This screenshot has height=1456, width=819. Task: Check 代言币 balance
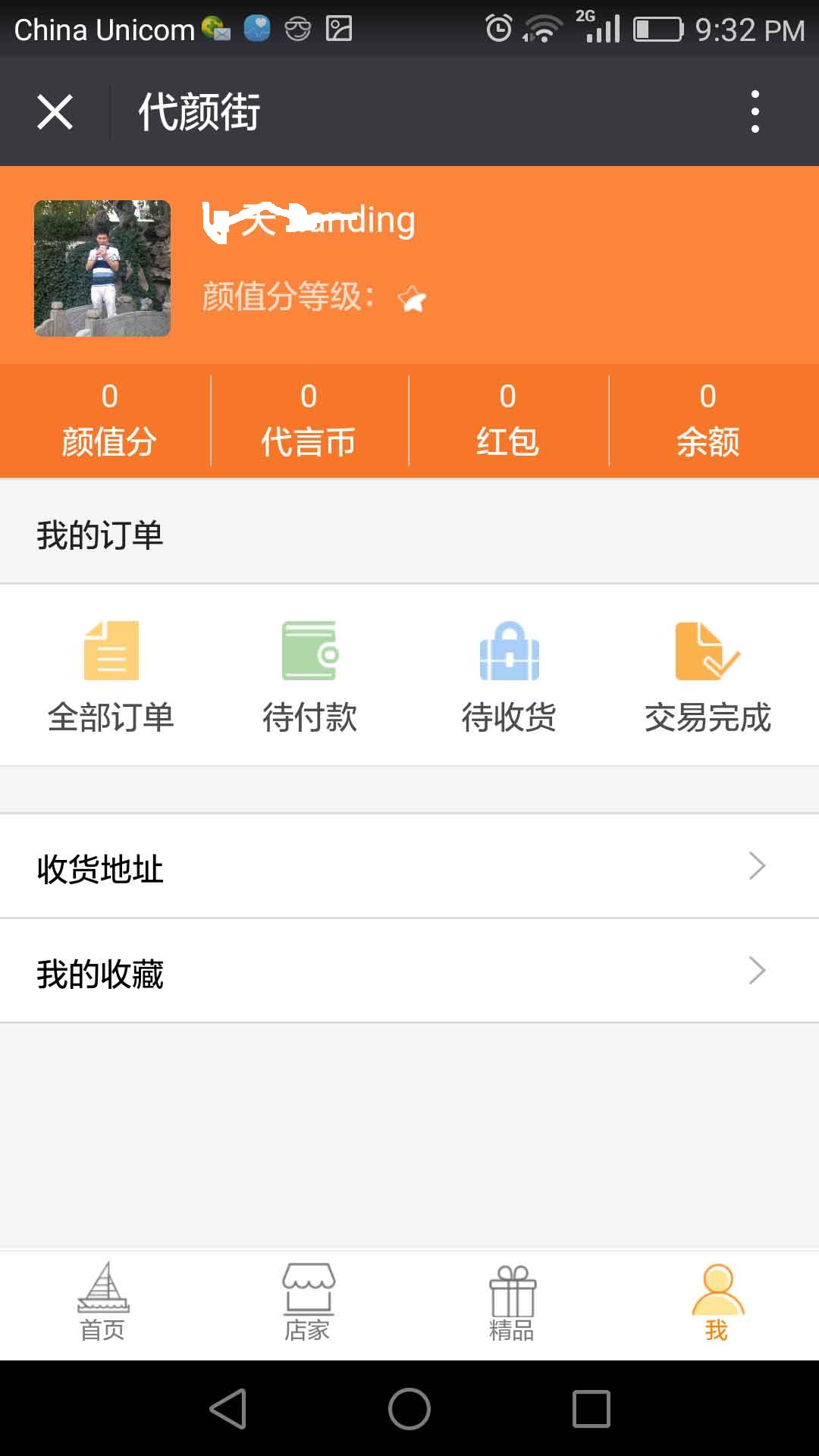(309, 421)
